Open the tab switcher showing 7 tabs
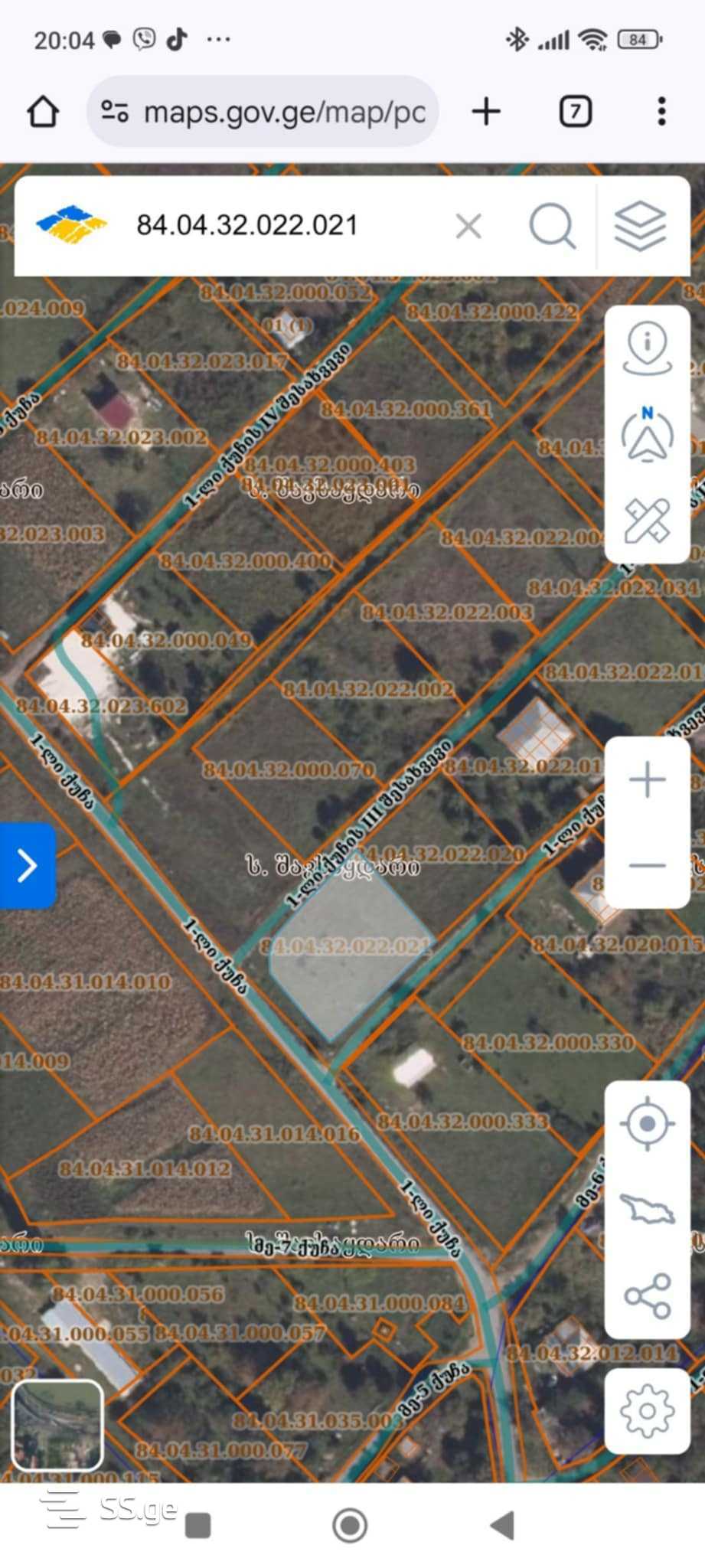Viewport: 705px width, 1568px height. [x=575, y=112]
